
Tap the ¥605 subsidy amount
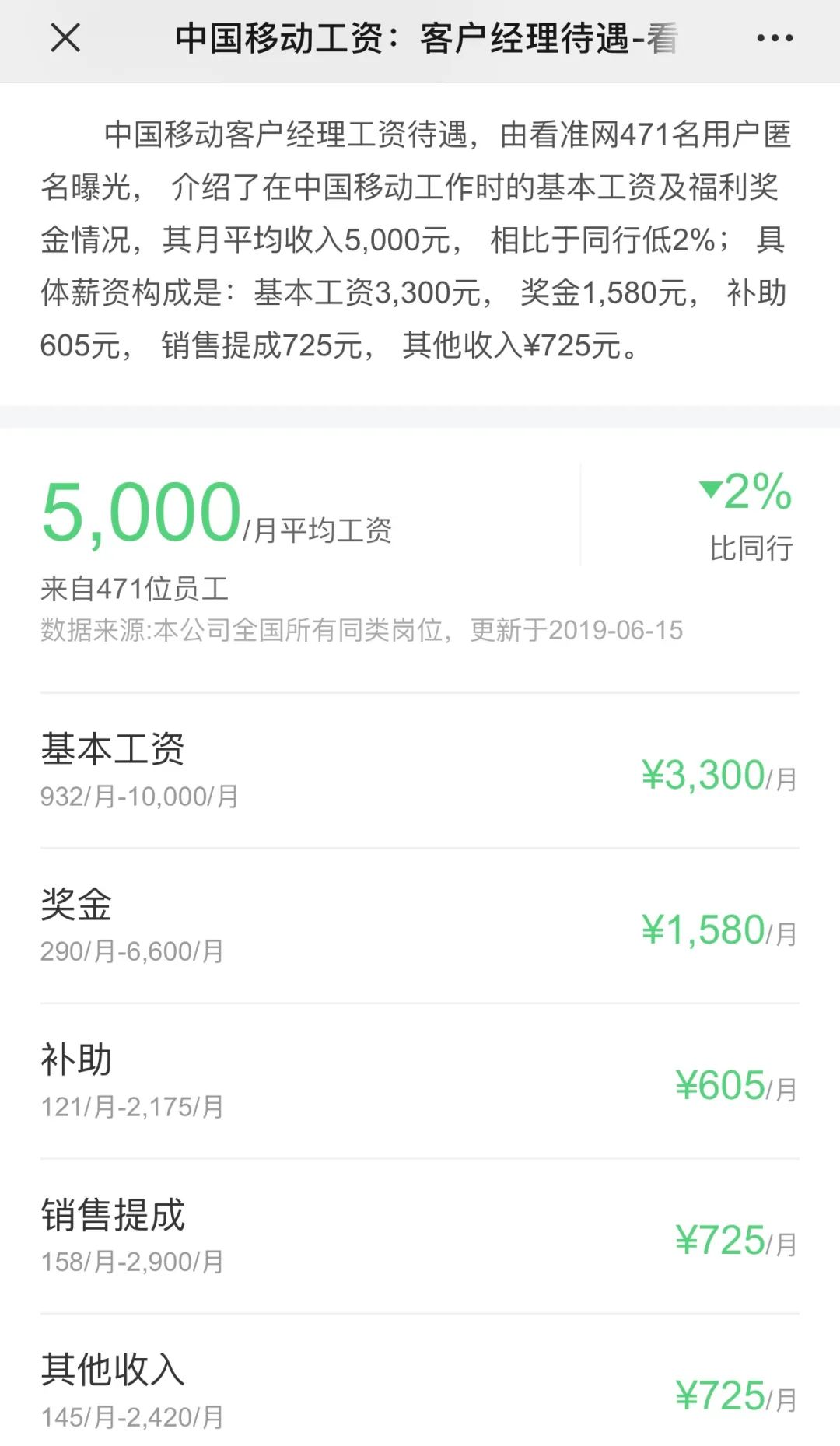(x=717, y=1087)
